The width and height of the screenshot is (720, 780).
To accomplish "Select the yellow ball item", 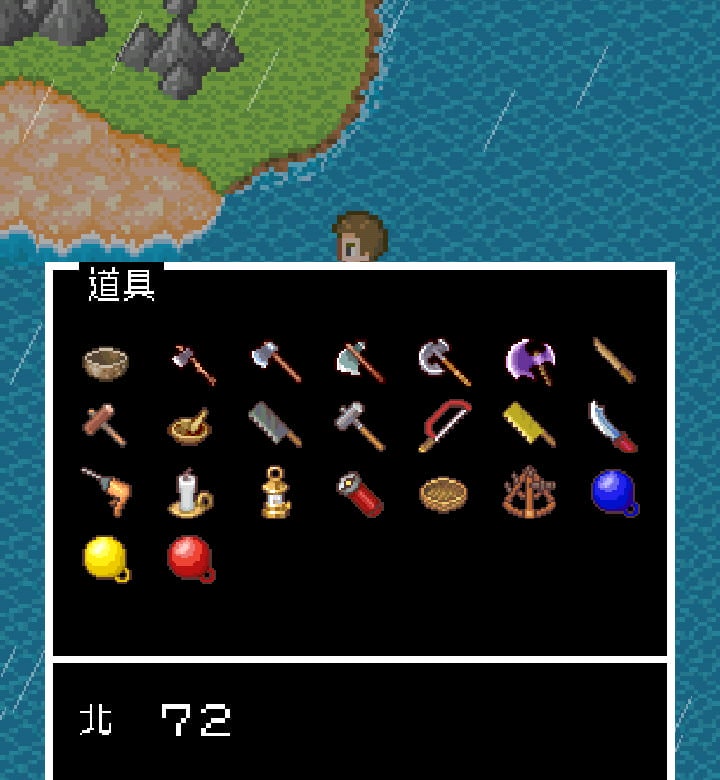I will tap(105, 558).
